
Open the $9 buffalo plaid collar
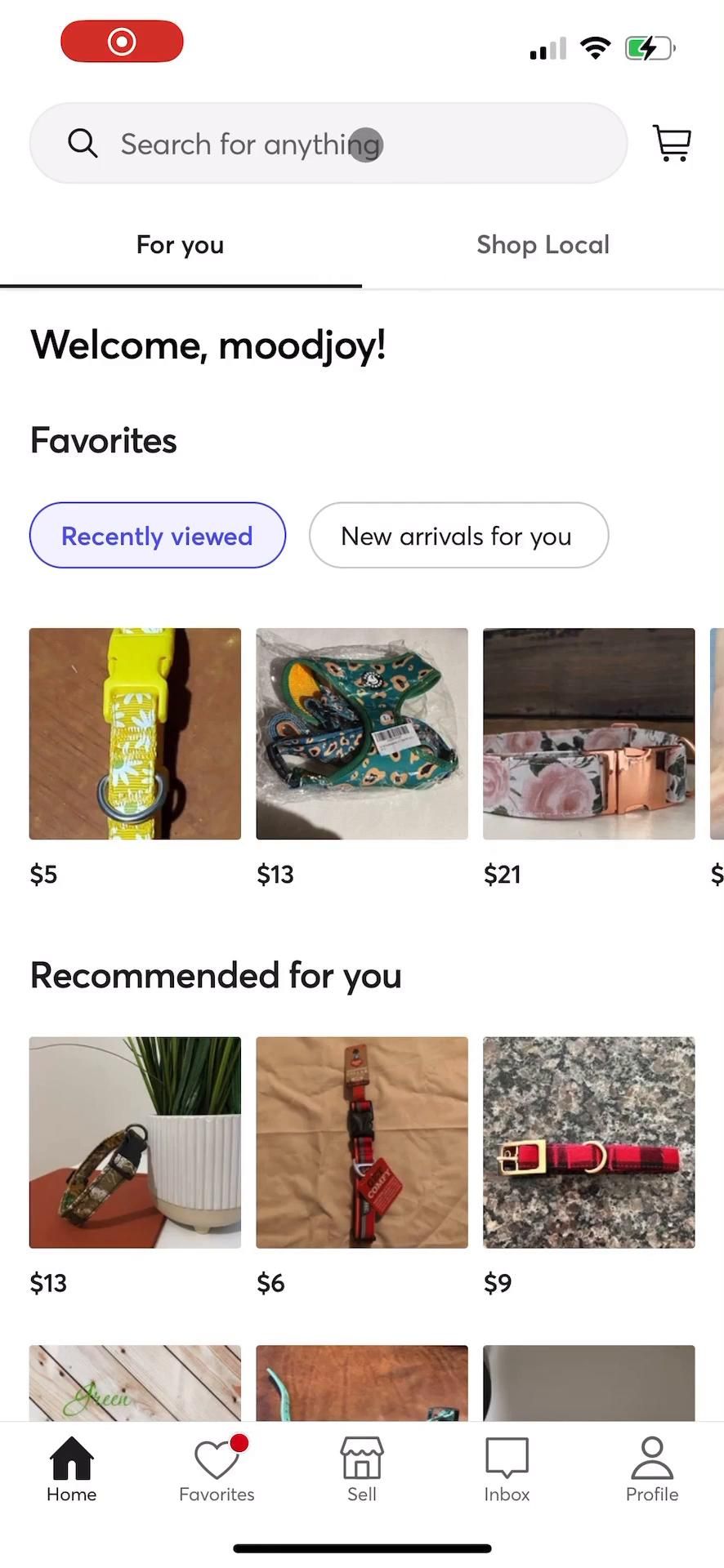tap(588, 1142)
